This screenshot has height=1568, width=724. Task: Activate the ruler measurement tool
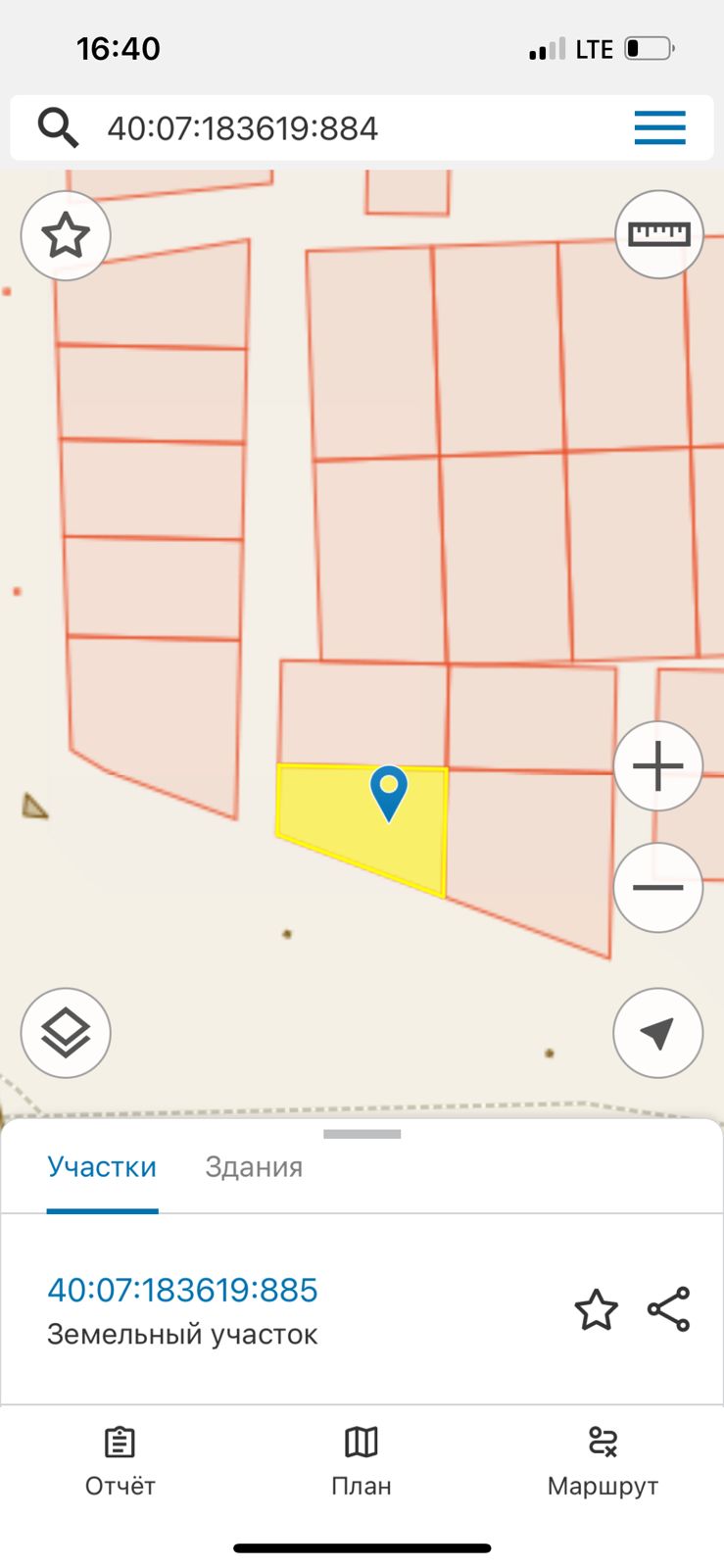click(659, 234)
